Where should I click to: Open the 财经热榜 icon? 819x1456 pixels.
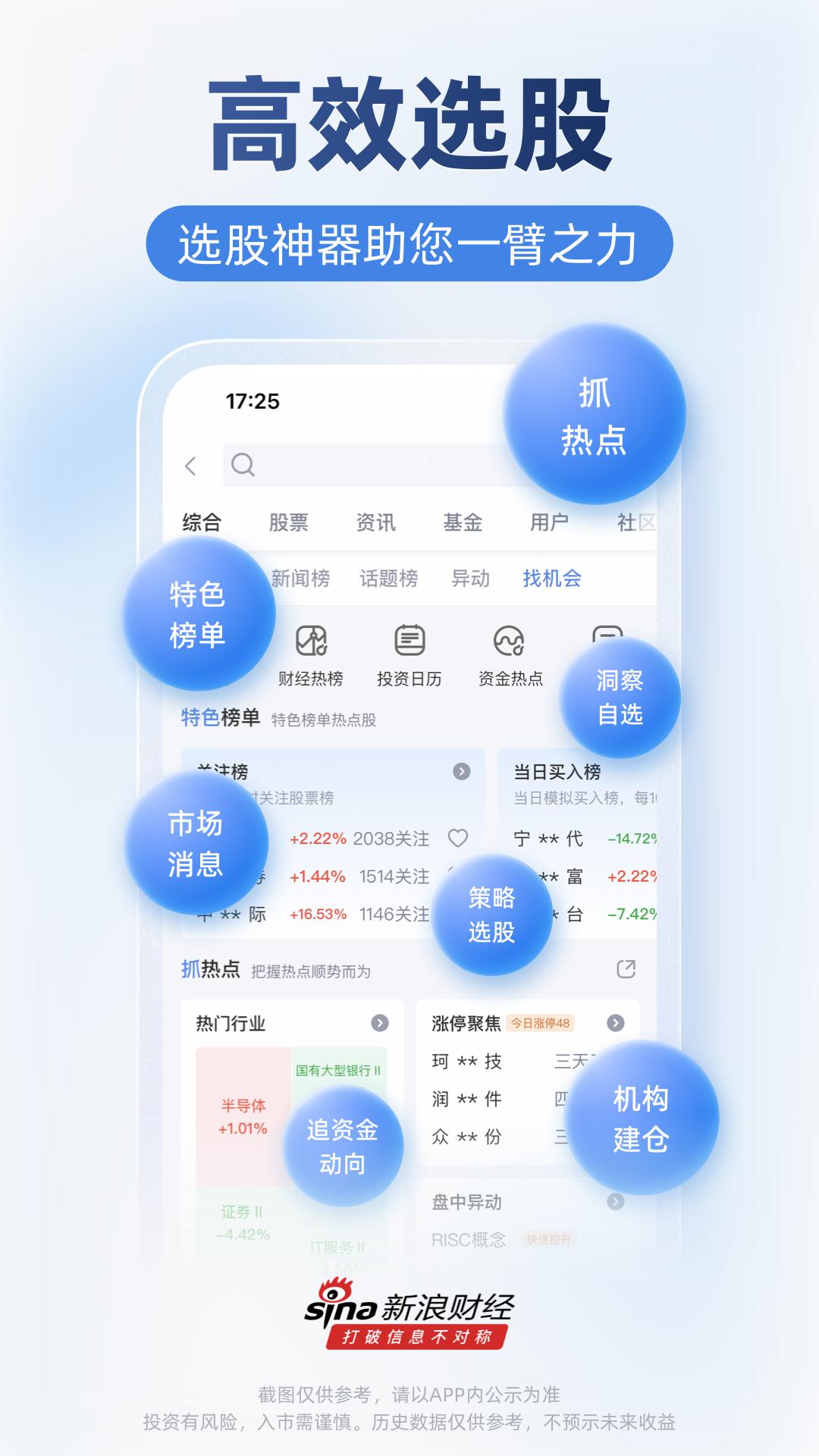coord(311,641)
